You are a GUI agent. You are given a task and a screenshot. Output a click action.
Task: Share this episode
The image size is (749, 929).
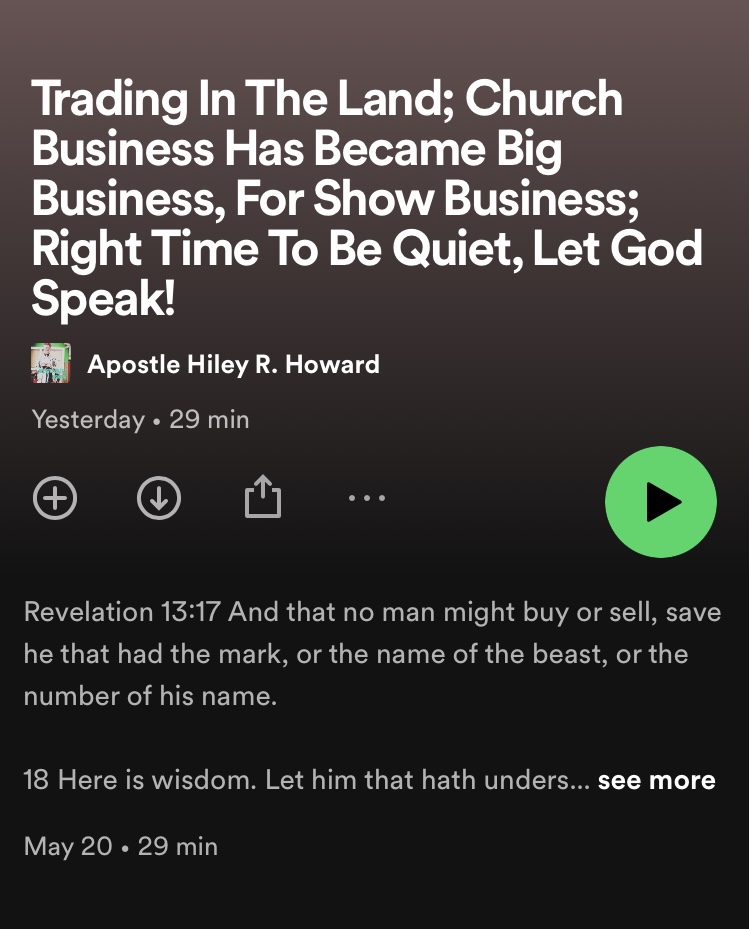[x=263, y=497]
